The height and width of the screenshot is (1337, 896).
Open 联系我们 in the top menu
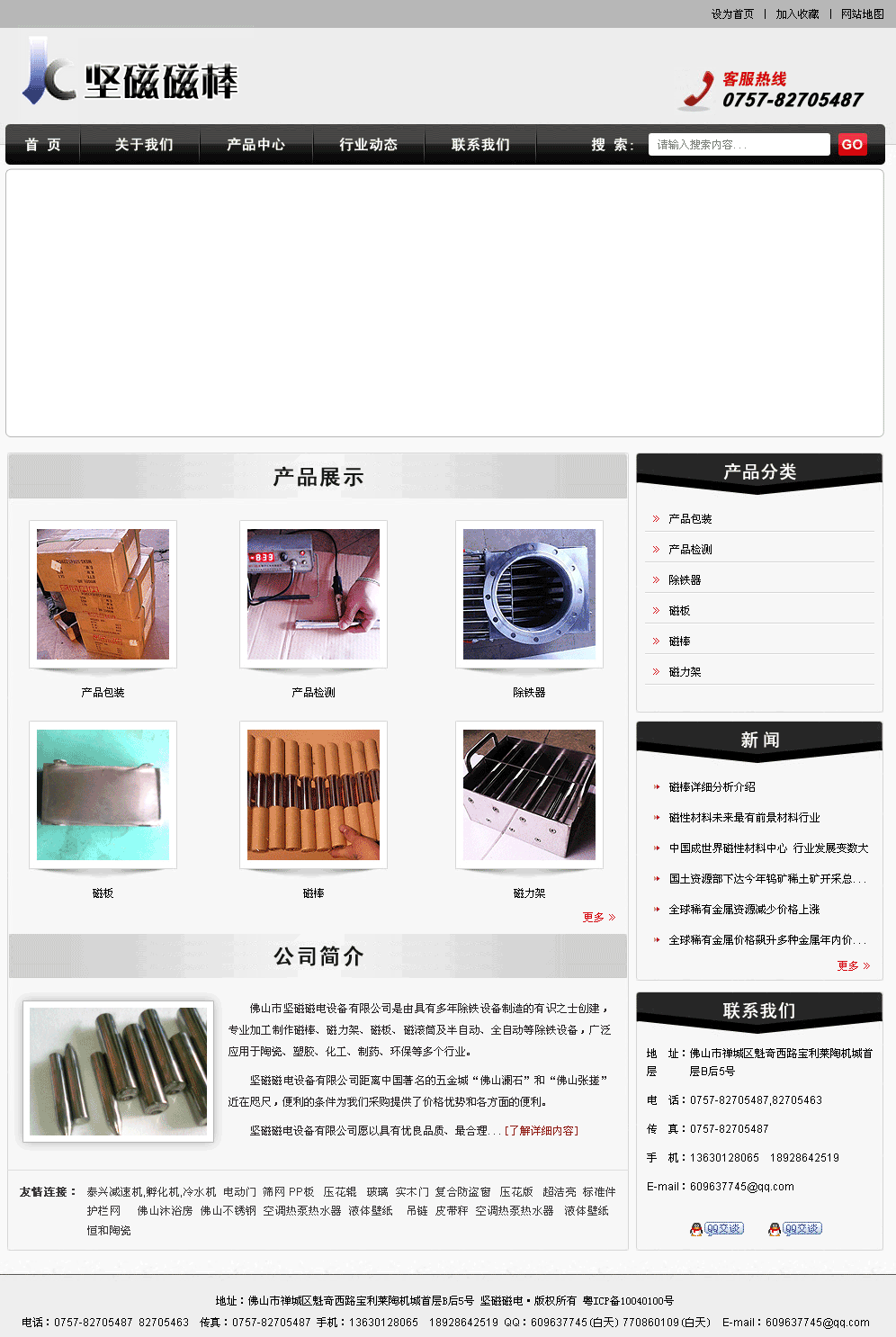pyautogui.click(x=480, y=145)
